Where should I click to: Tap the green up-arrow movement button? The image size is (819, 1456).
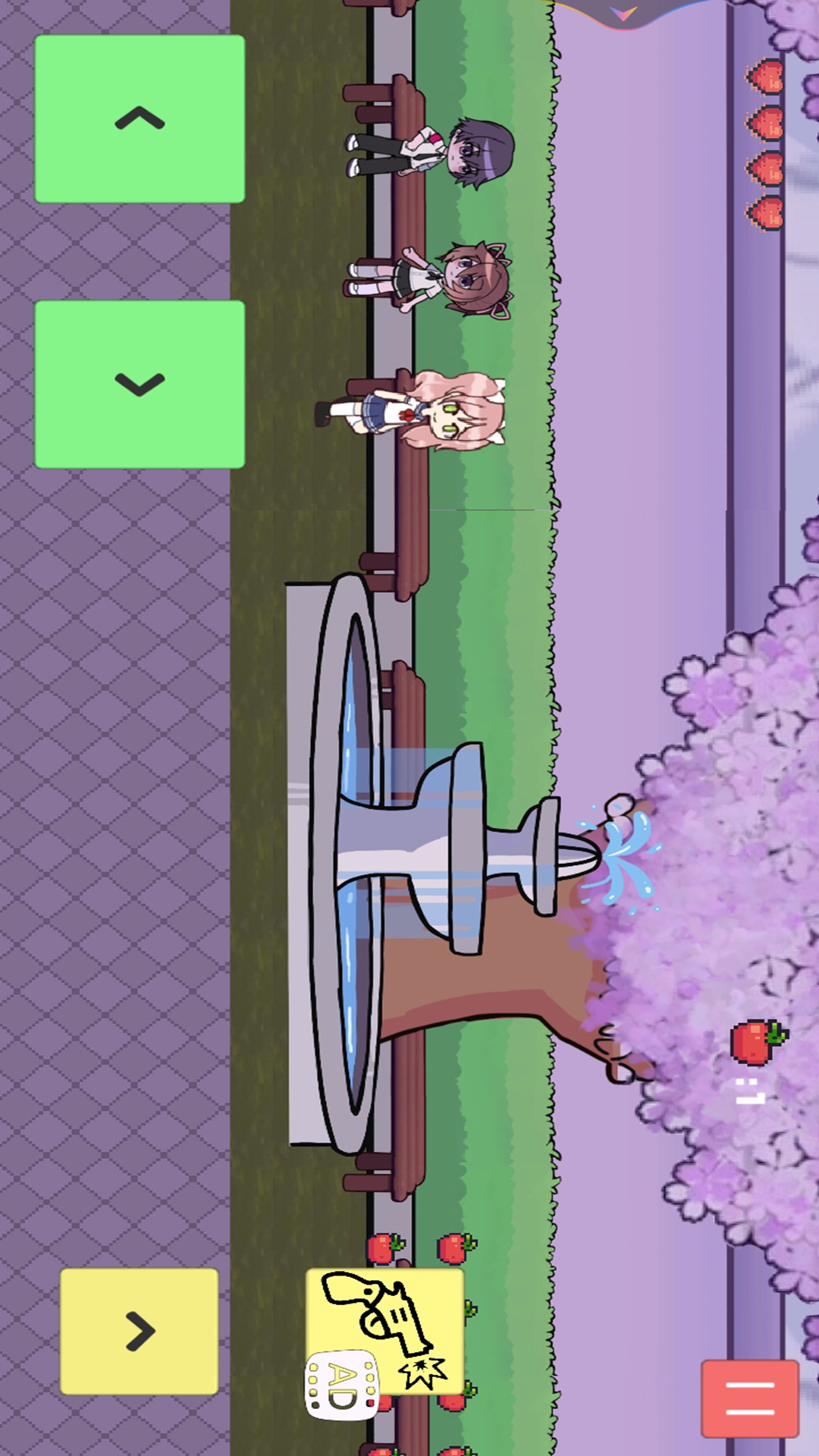(140, 119)
